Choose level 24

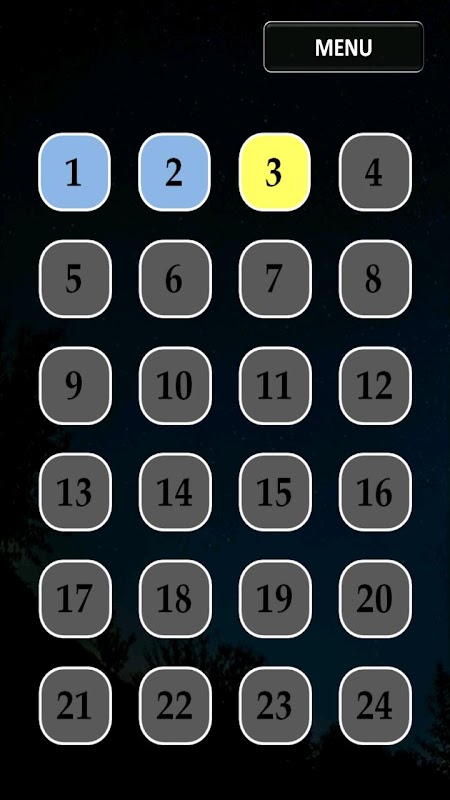(x=374, y=706)
